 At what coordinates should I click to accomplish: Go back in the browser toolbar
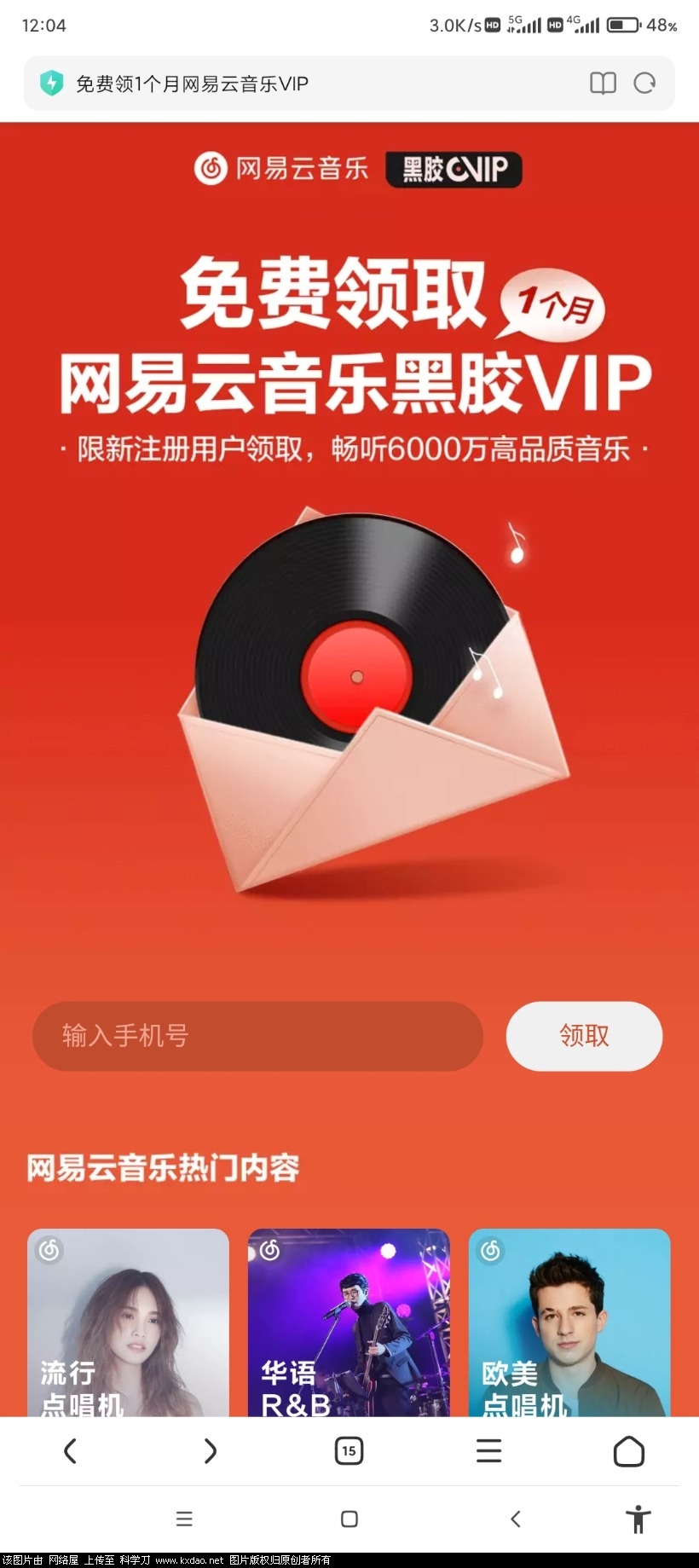tap(71, 1450)
